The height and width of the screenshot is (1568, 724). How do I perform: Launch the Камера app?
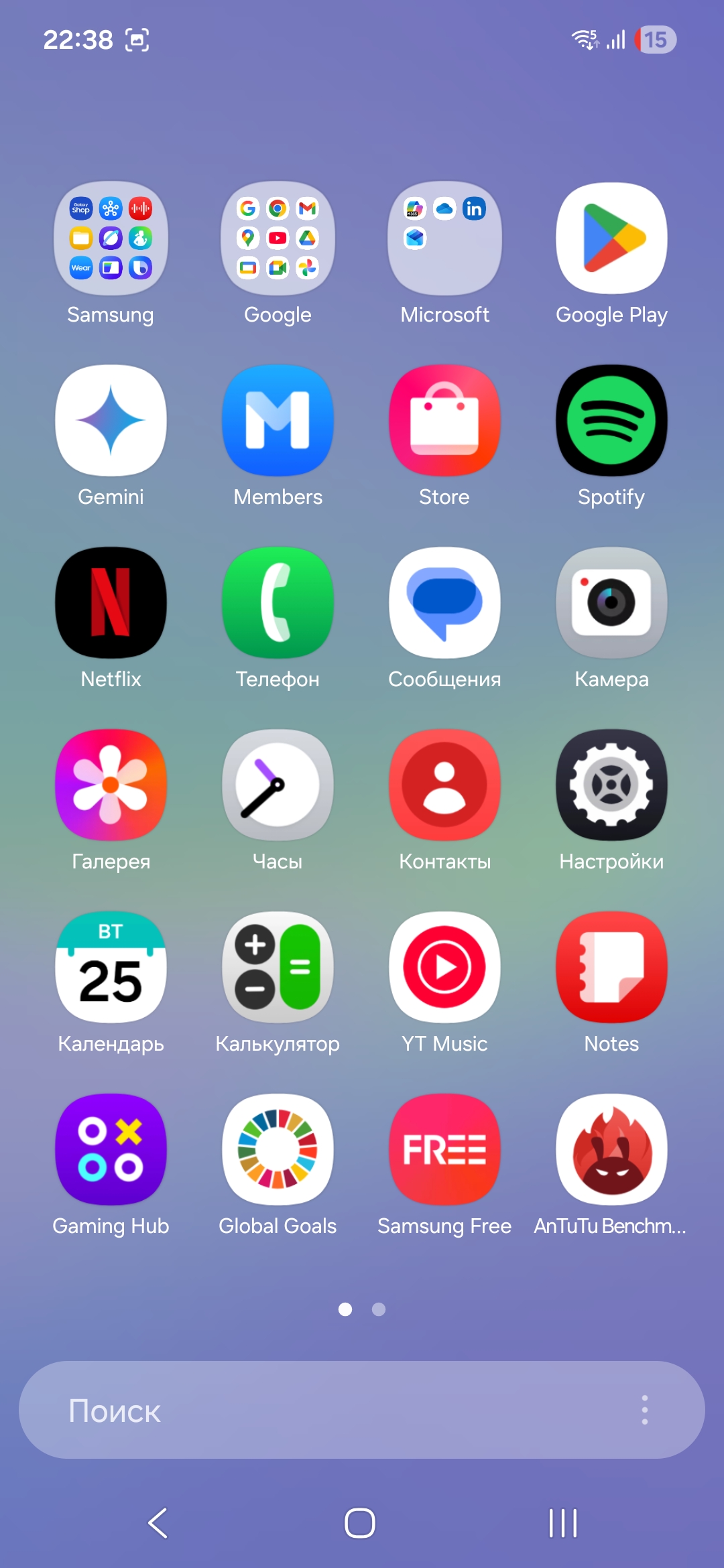611,603
